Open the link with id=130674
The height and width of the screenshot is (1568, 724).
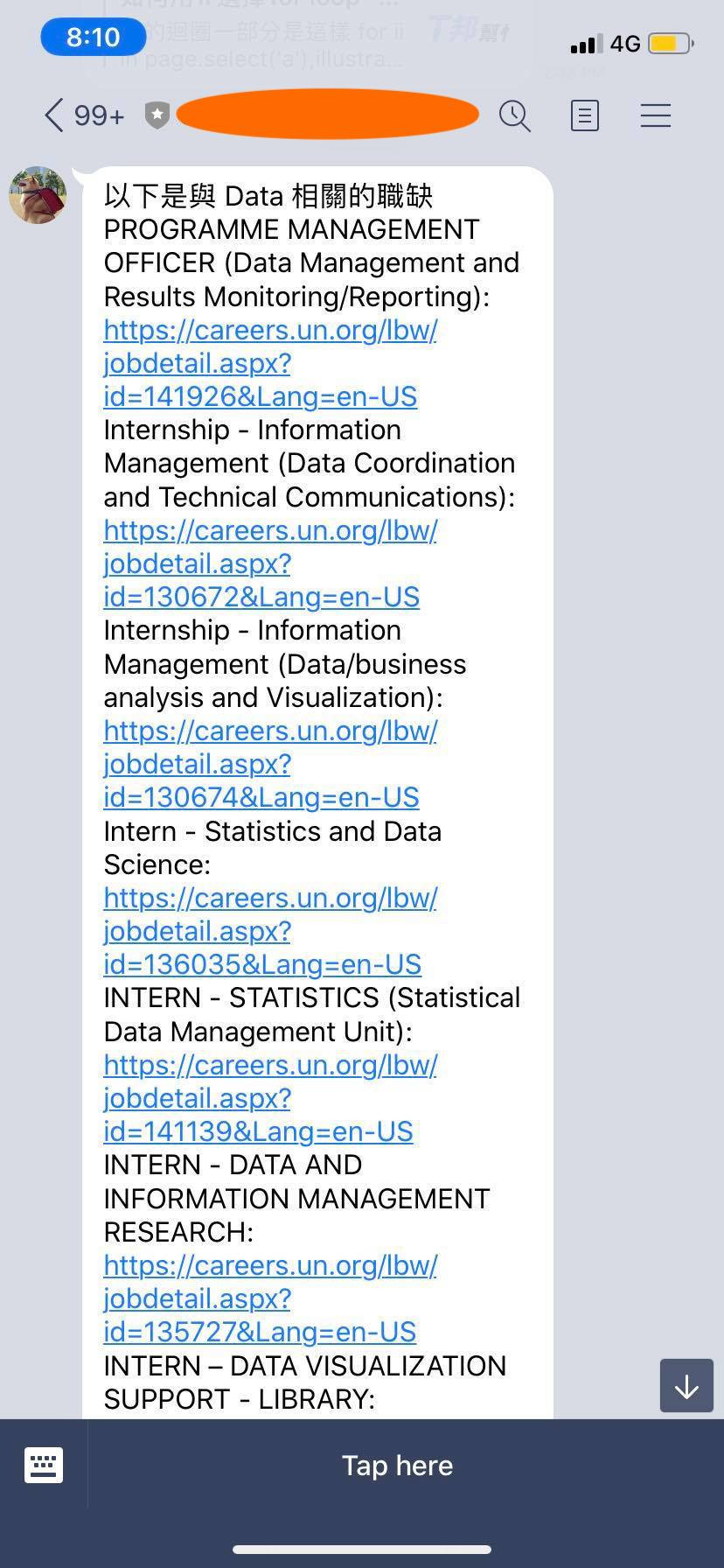click(x=261, y=797)
